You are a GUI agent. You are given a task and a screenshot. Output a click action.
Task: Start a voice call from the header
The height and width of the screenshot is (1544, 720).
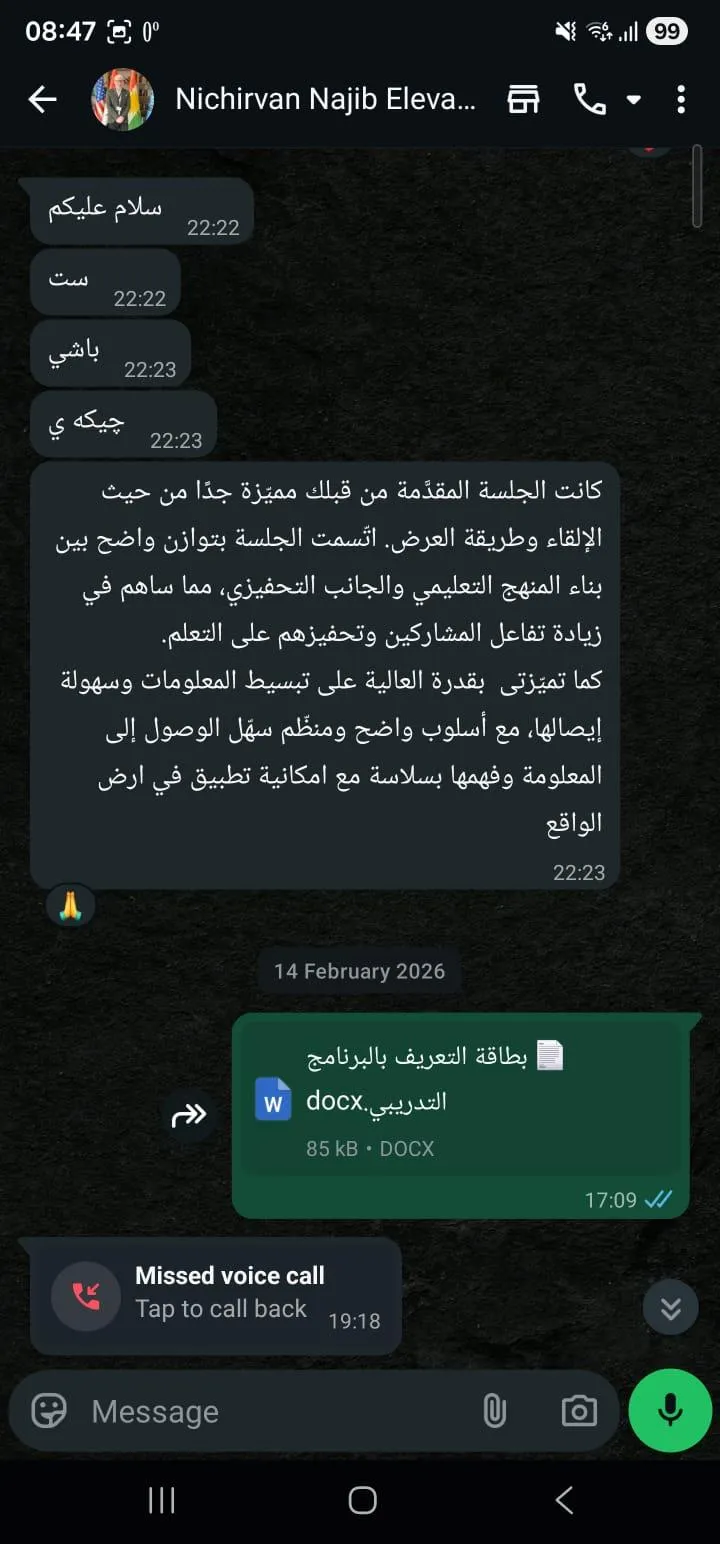click(589, 99)
